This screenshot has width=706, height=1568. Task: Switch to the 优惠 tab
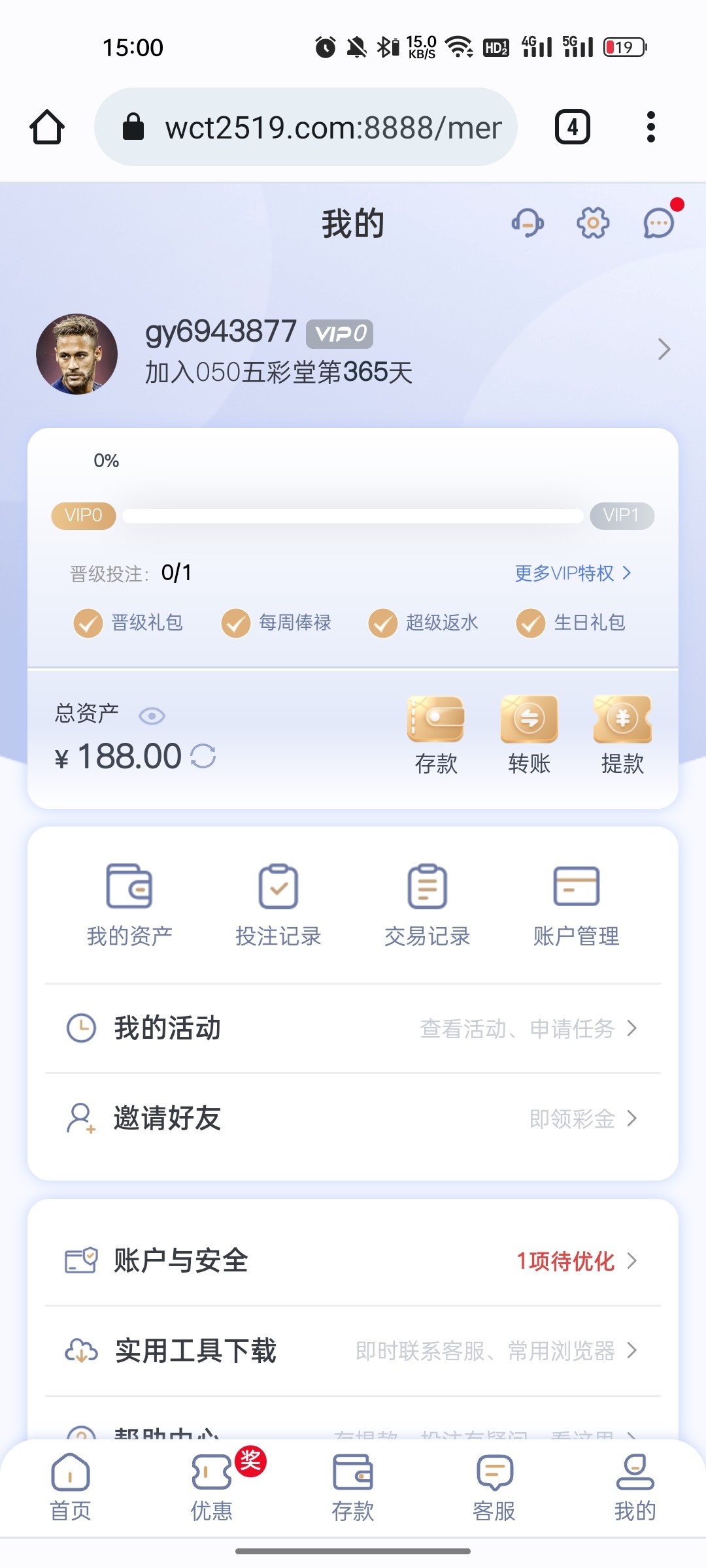click(212, 1486)
